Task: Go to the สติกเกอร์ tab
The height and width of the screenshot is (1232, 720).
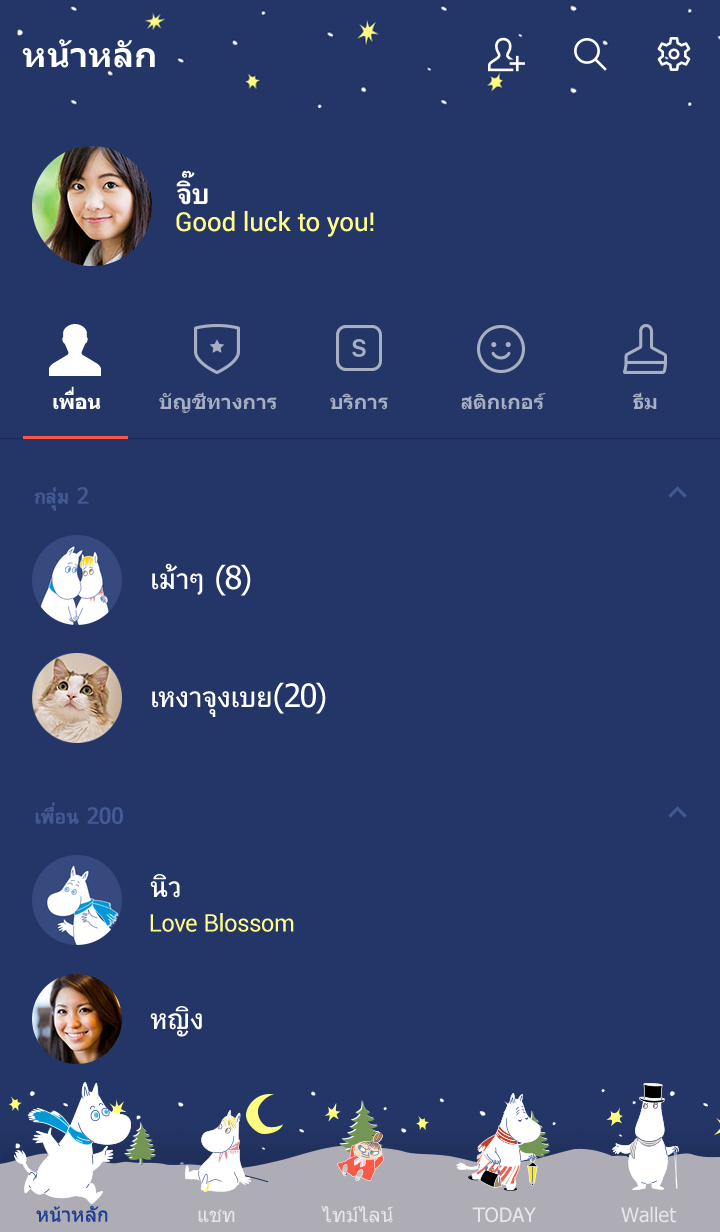Action: [501, 369]
